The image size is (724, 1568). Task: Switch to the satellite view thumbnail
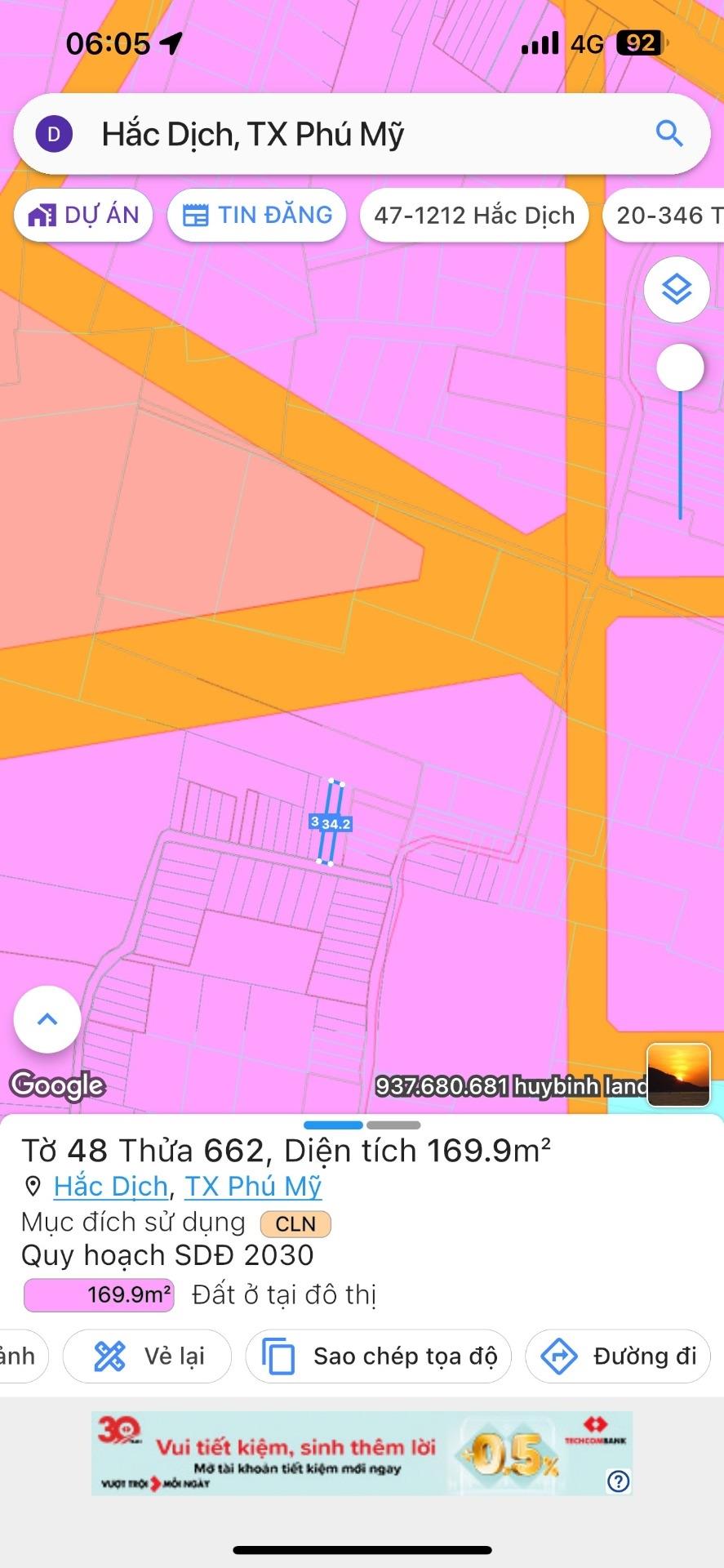(x=678, y=1075)
